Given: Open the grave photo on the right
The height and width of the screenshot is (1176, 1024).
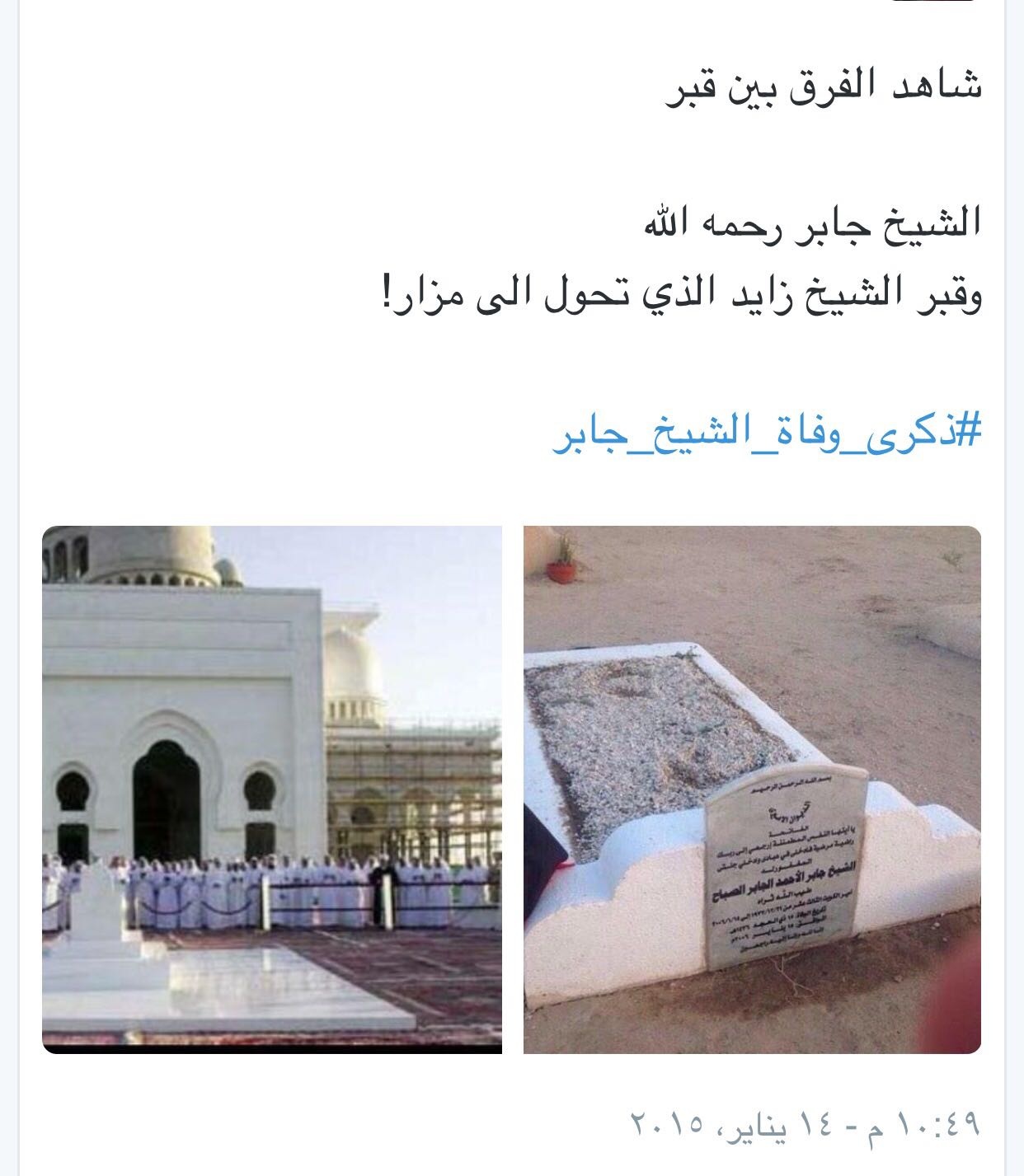Looking at the screenshot, I should (752, 789).
